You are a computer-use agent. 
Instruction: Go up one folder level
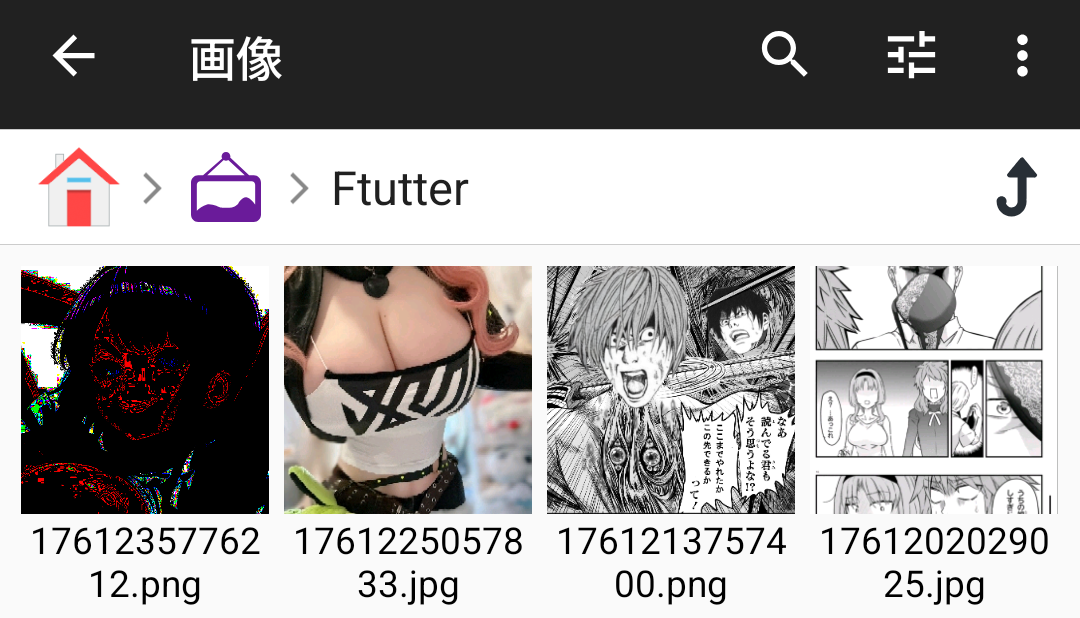(x=1017, y=188)
